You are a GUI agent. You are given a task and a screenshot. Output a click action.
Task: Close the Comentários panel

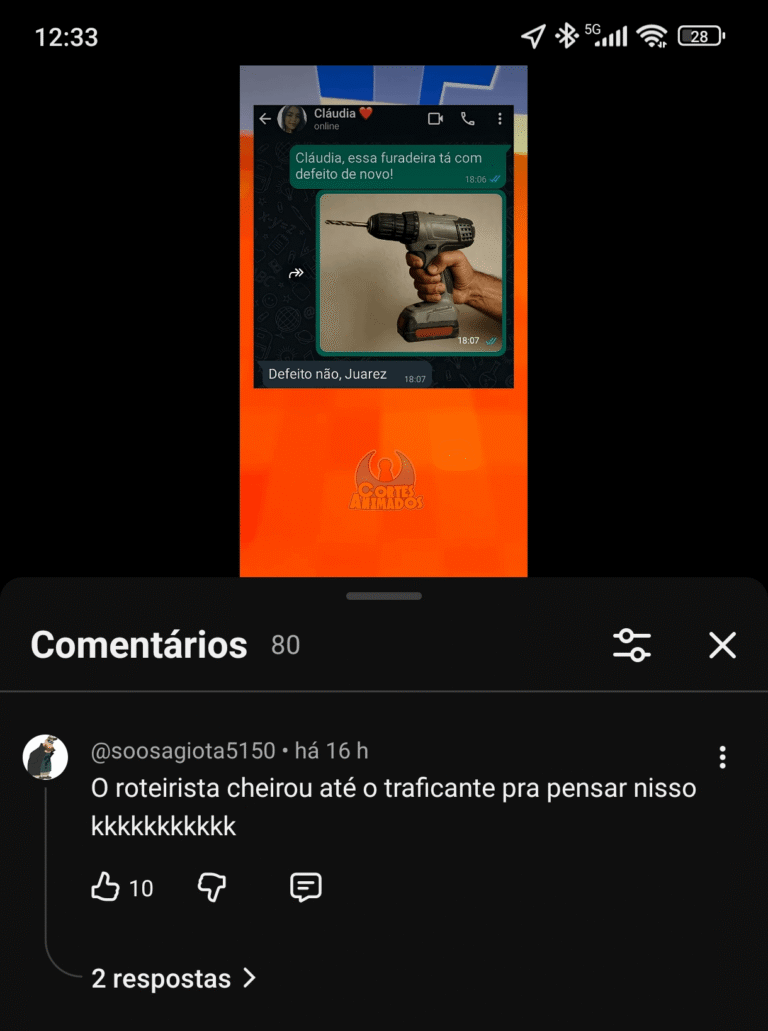[x=722, y=645]
